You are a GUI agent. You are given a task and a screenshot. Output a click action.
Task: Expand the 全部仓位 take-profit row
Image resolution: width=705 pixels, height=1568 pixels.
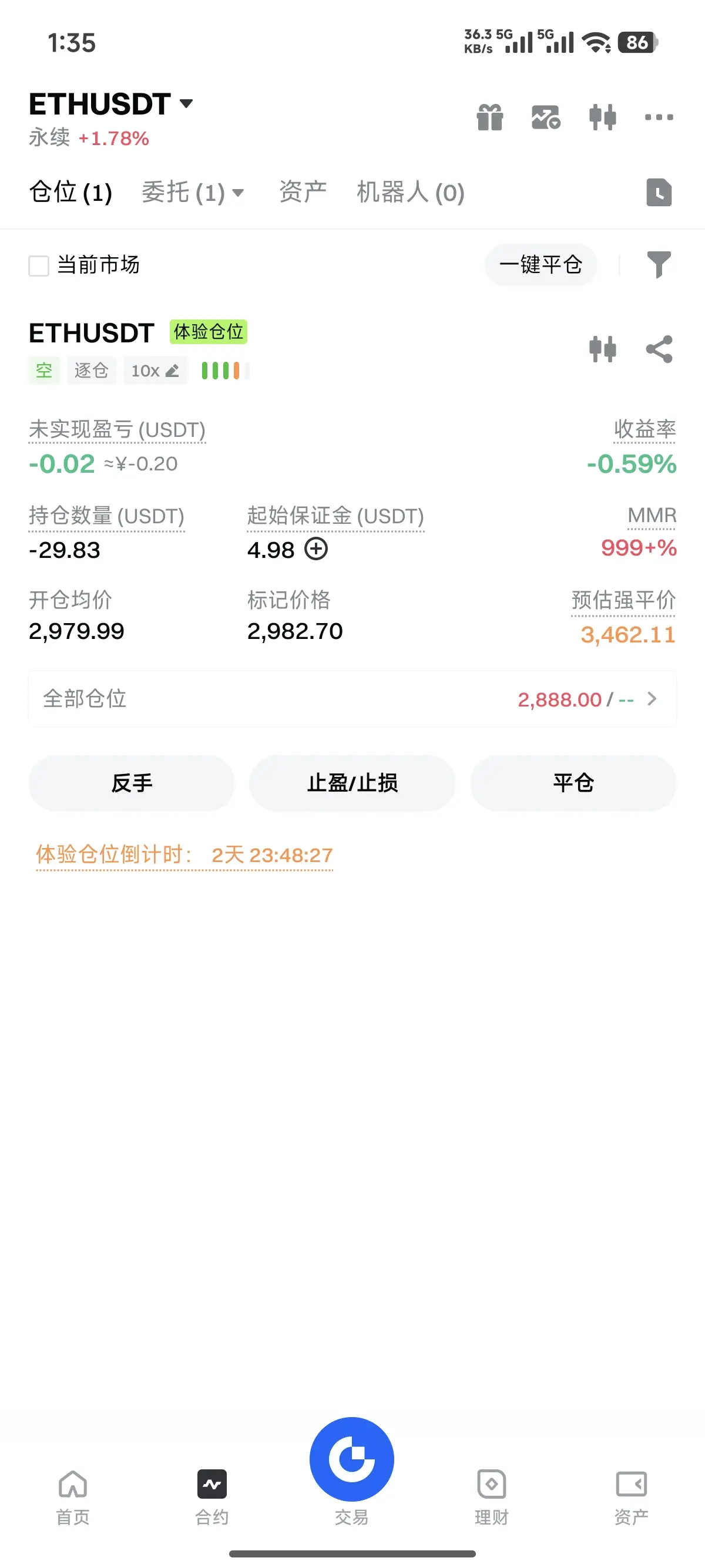pyautogui.click(x=352, y=698)
